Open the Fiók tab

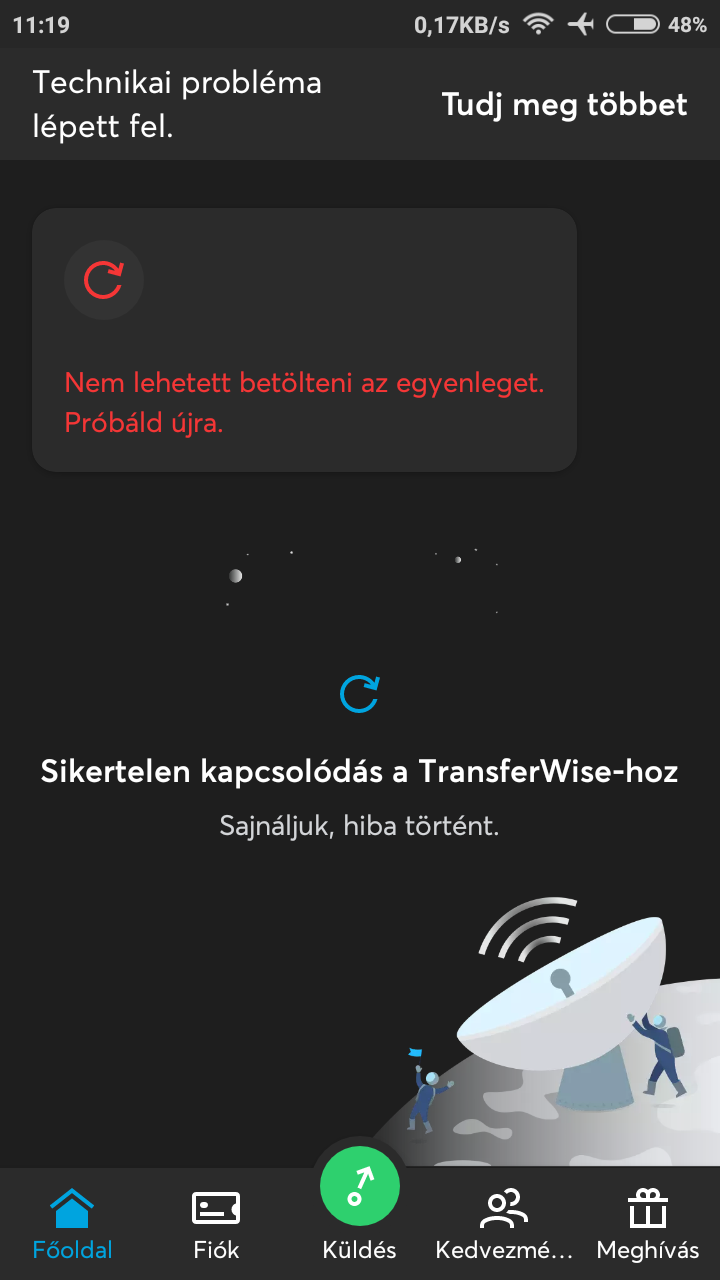click(x=216, y=1224)
